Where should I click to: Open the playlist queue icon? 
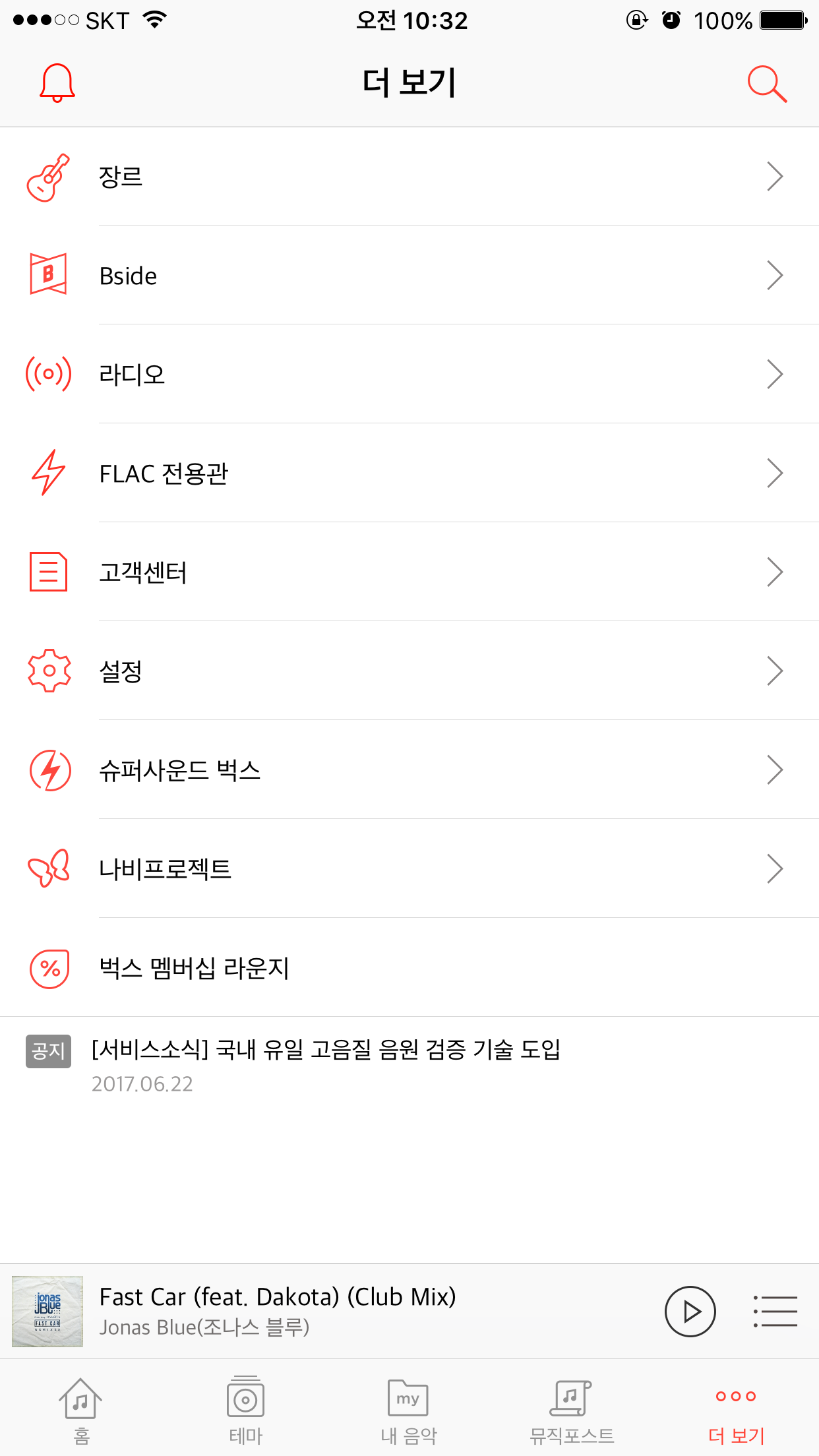pyautogui.click(x=775, y=1312)
